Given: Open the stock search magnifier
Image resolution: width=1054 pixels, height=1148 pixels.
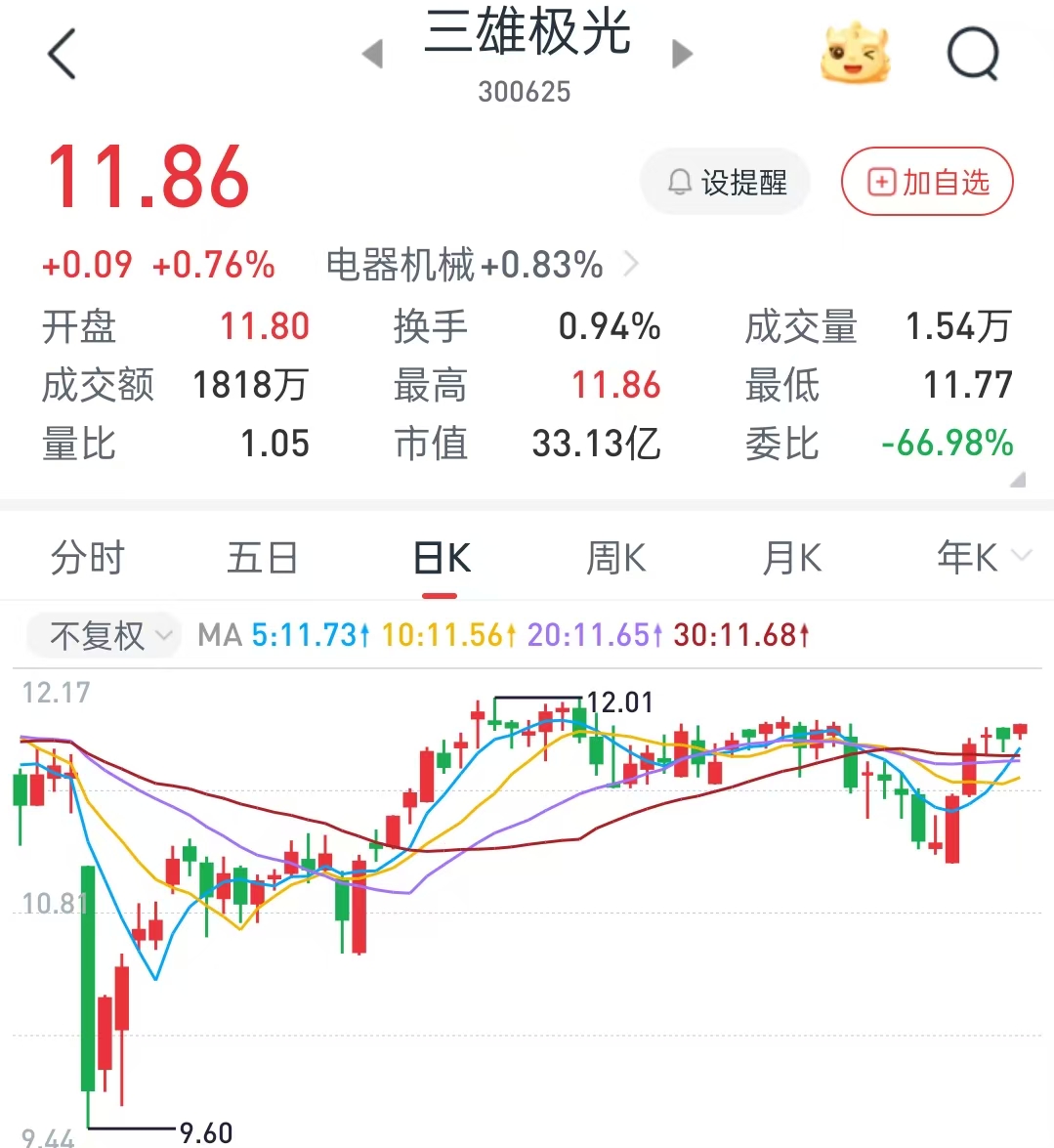Looking at the screenshot, I should pyautogui.click(x=974, y=54).
